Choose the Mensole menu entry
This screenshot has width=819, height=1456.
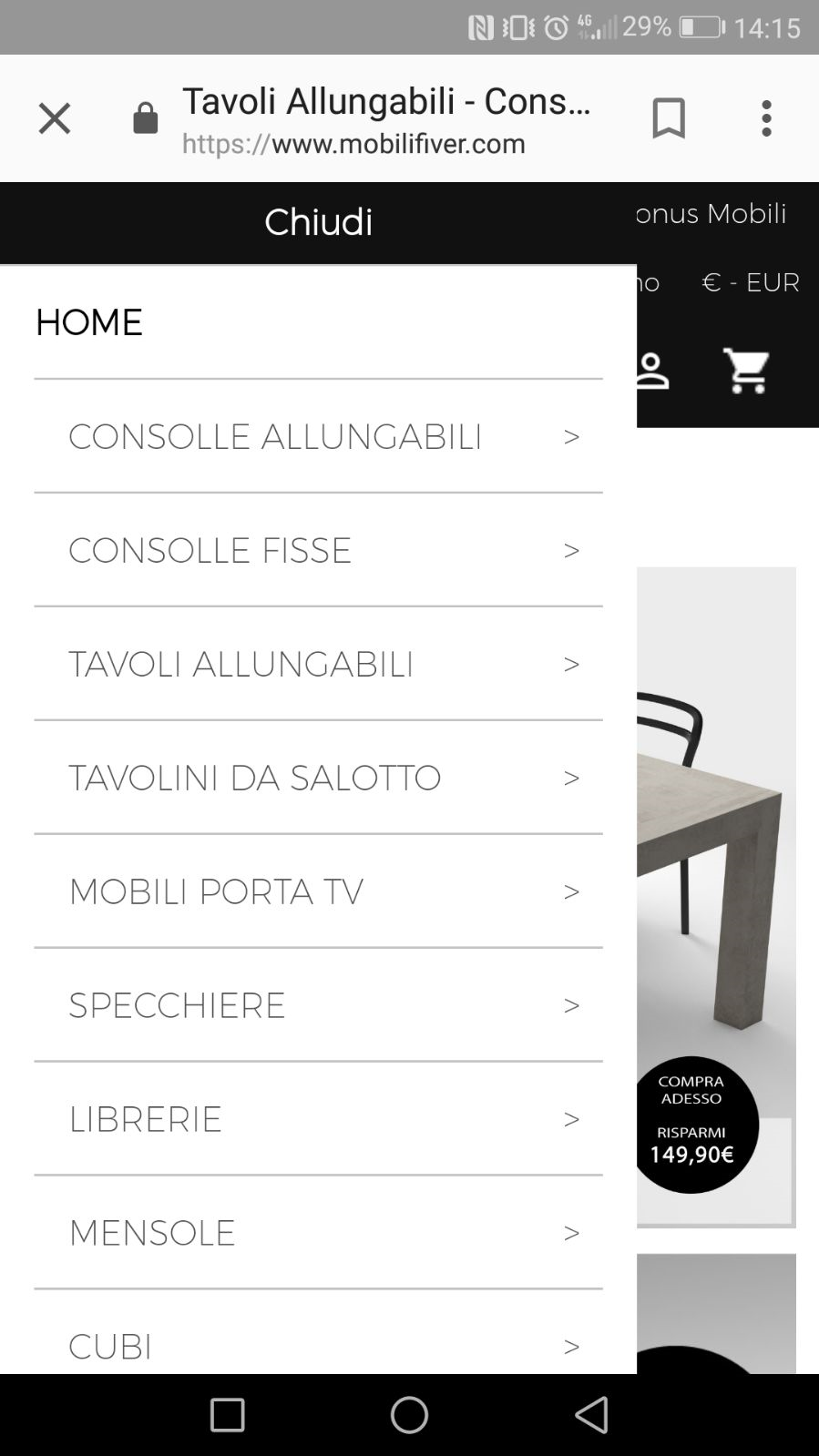click(x=152, y=1234)
